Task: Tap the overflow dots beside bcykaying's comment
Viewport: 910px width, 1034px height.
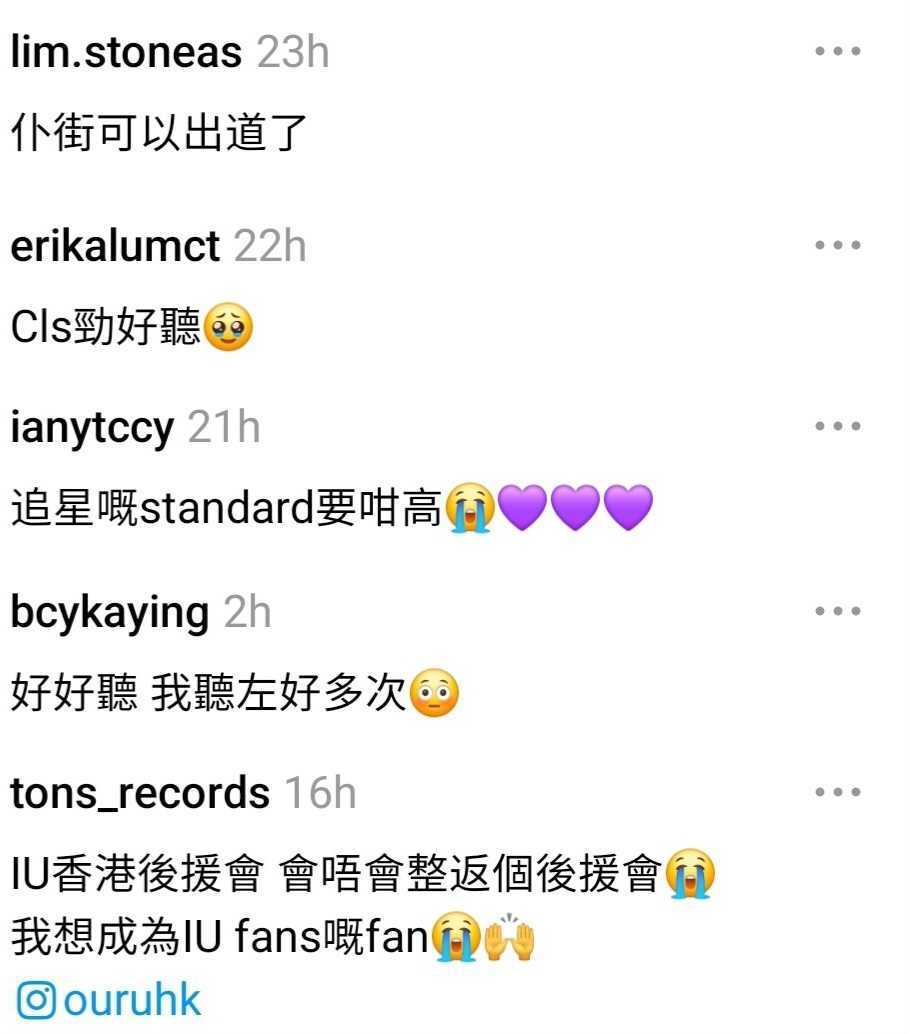Action: [838, 611]
